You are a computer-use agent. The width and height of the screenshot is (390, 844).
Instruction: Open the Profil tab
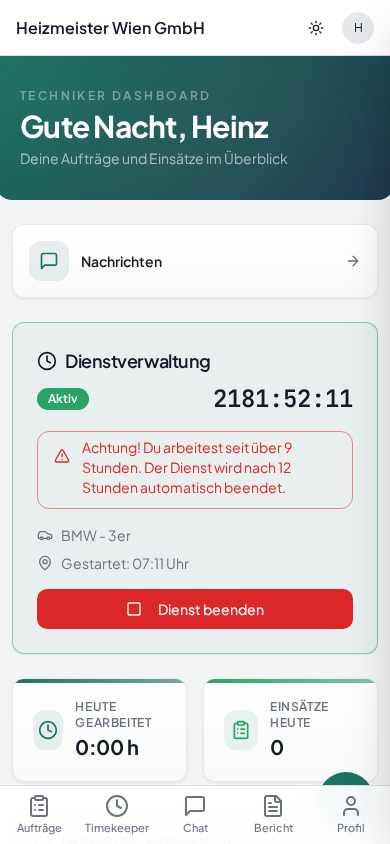[x=351, y=814]
